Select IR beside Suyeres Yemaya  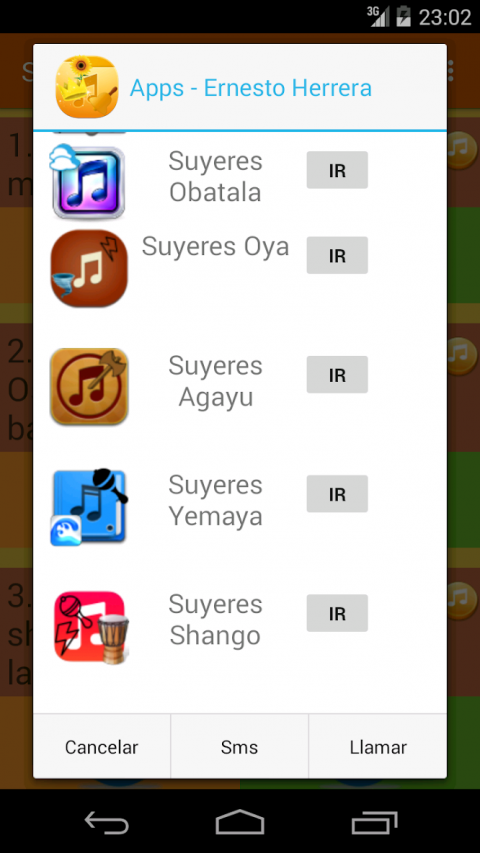pos(337,494)
